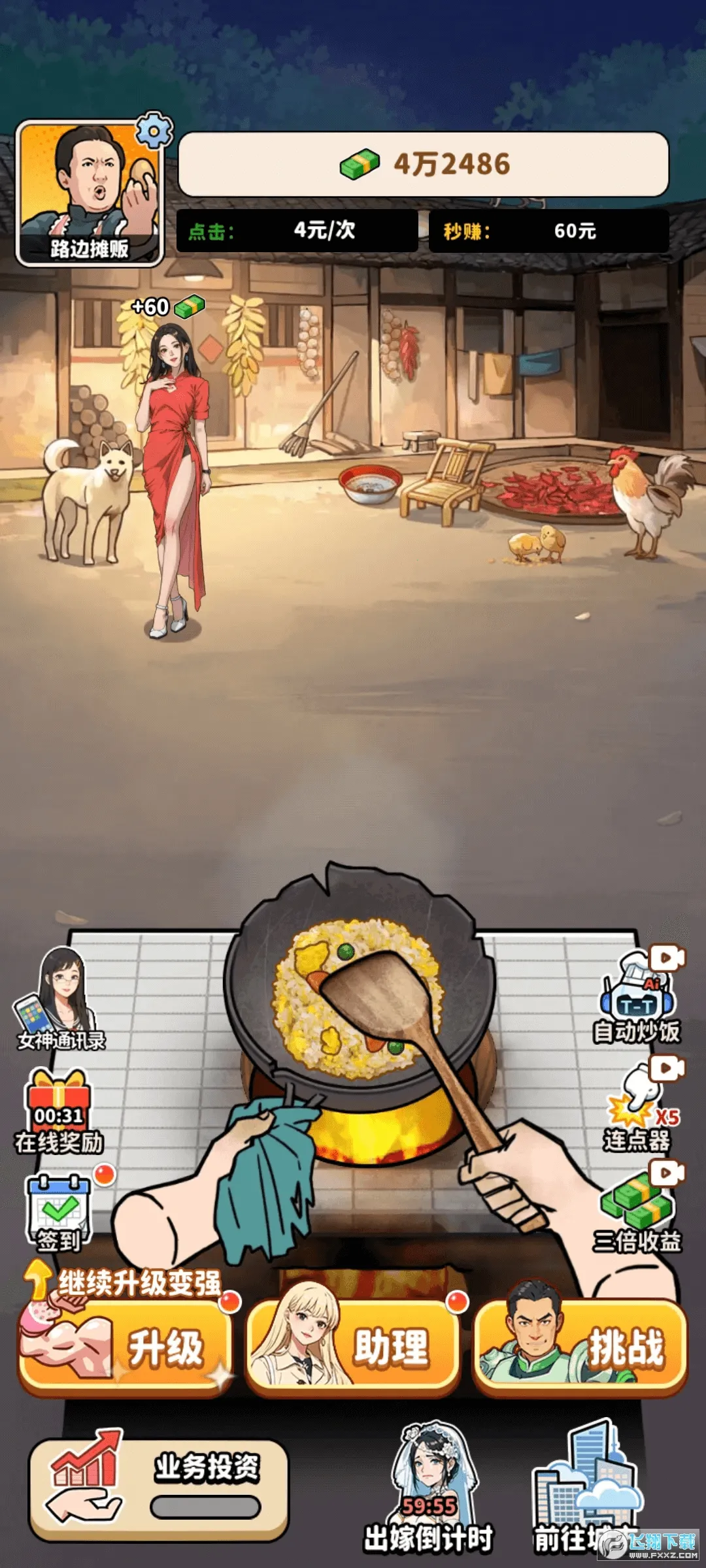Open the settings gear icon
This screenshot has height=1568, width=706.
[154, 131]
